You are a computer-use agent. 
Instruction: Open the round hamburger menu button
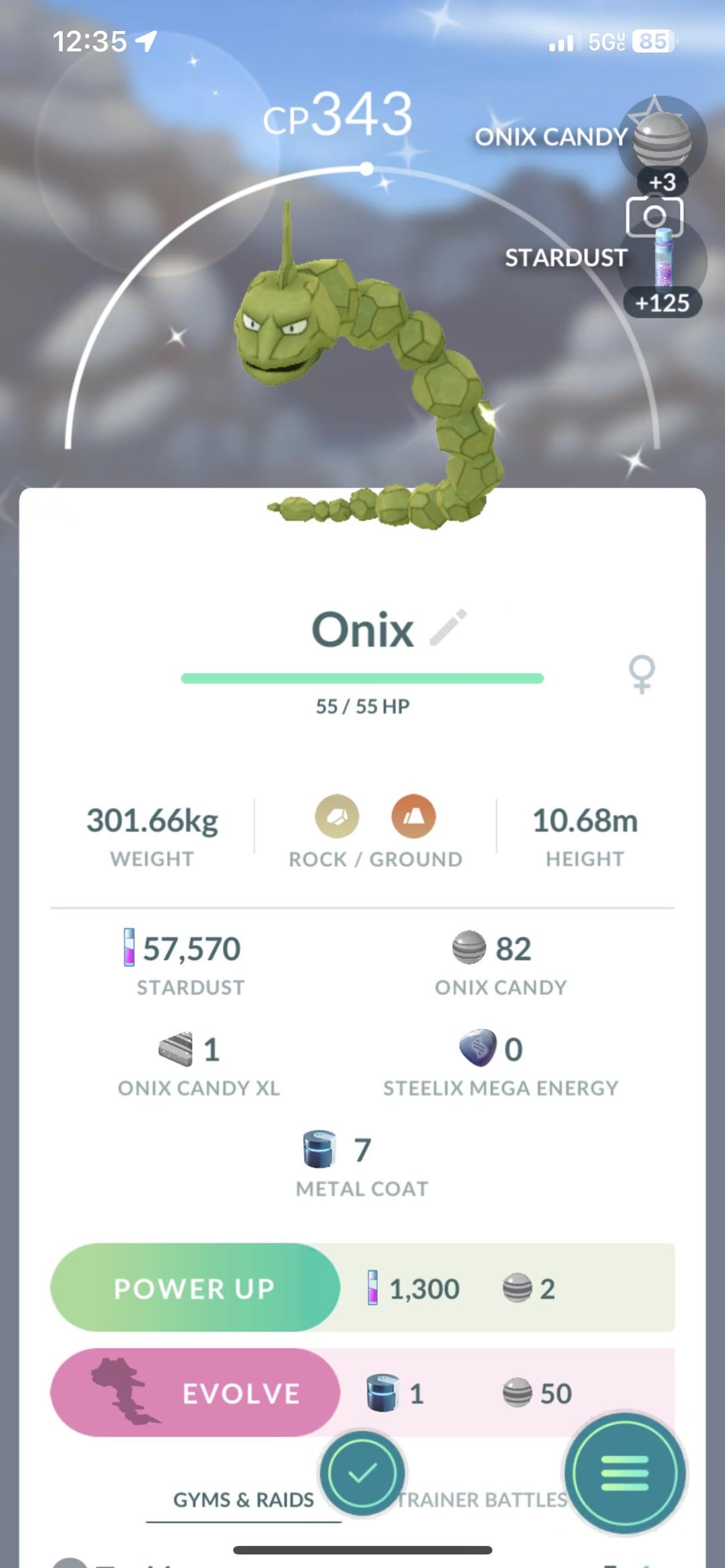click(x=625, y=1473)
